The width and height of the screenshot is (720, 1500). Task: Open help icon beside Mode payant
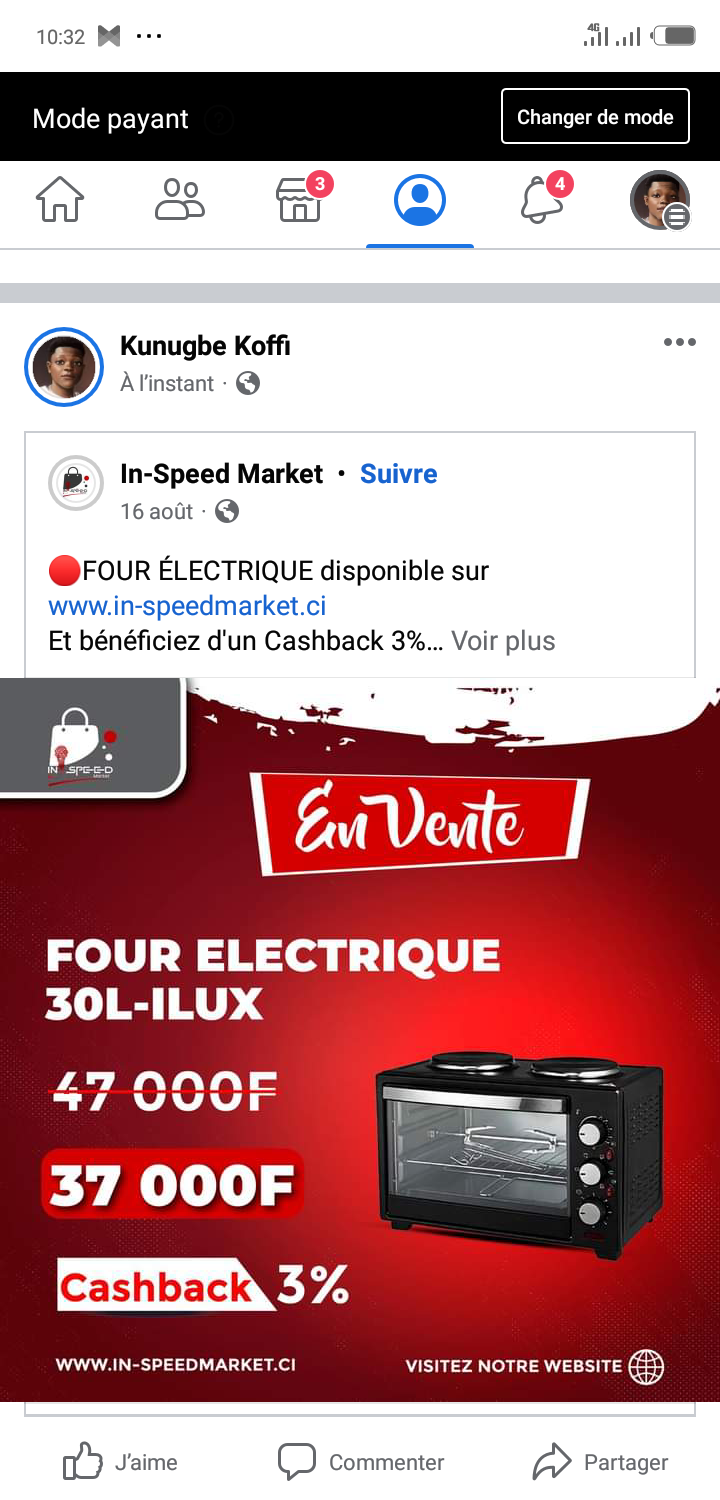(x=220, y=120)
